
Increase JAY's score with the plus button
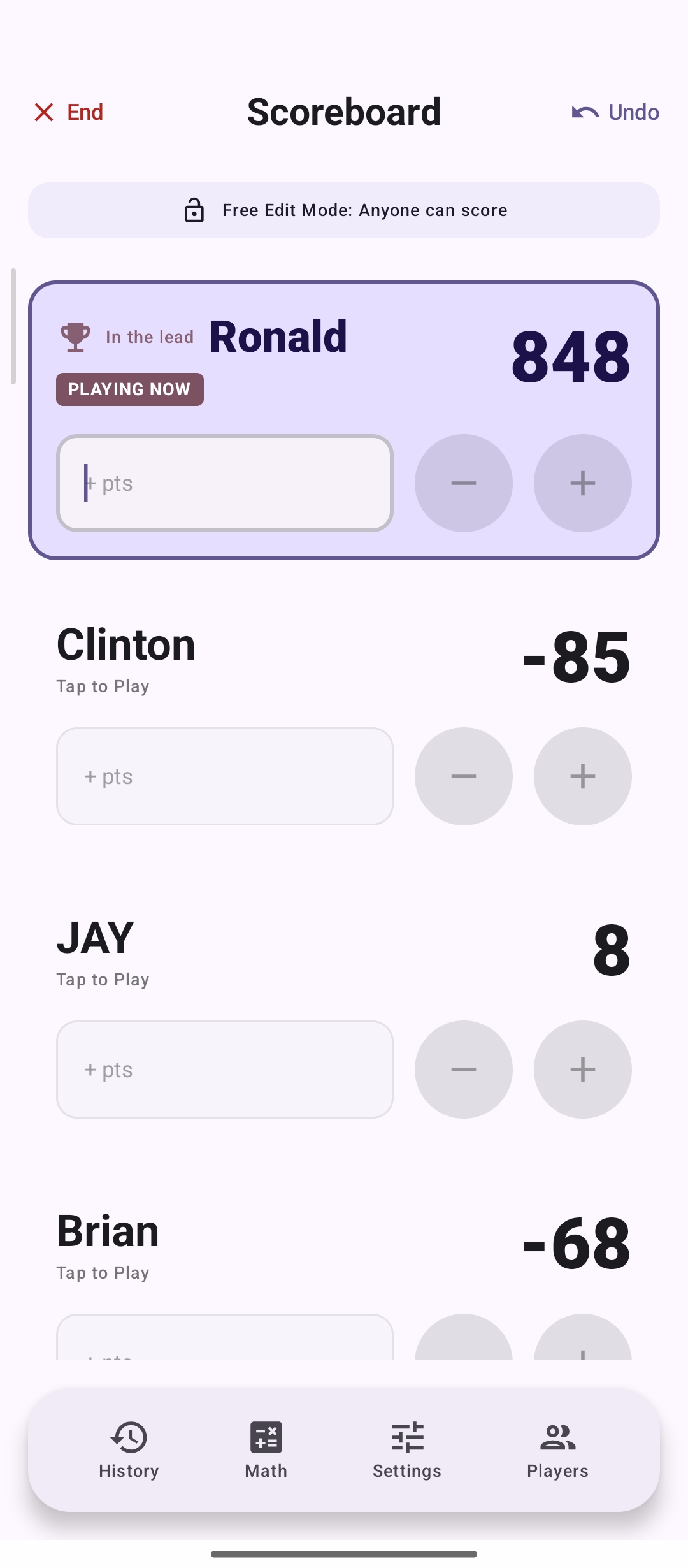pyautogui.click(x=582, y=1070)
